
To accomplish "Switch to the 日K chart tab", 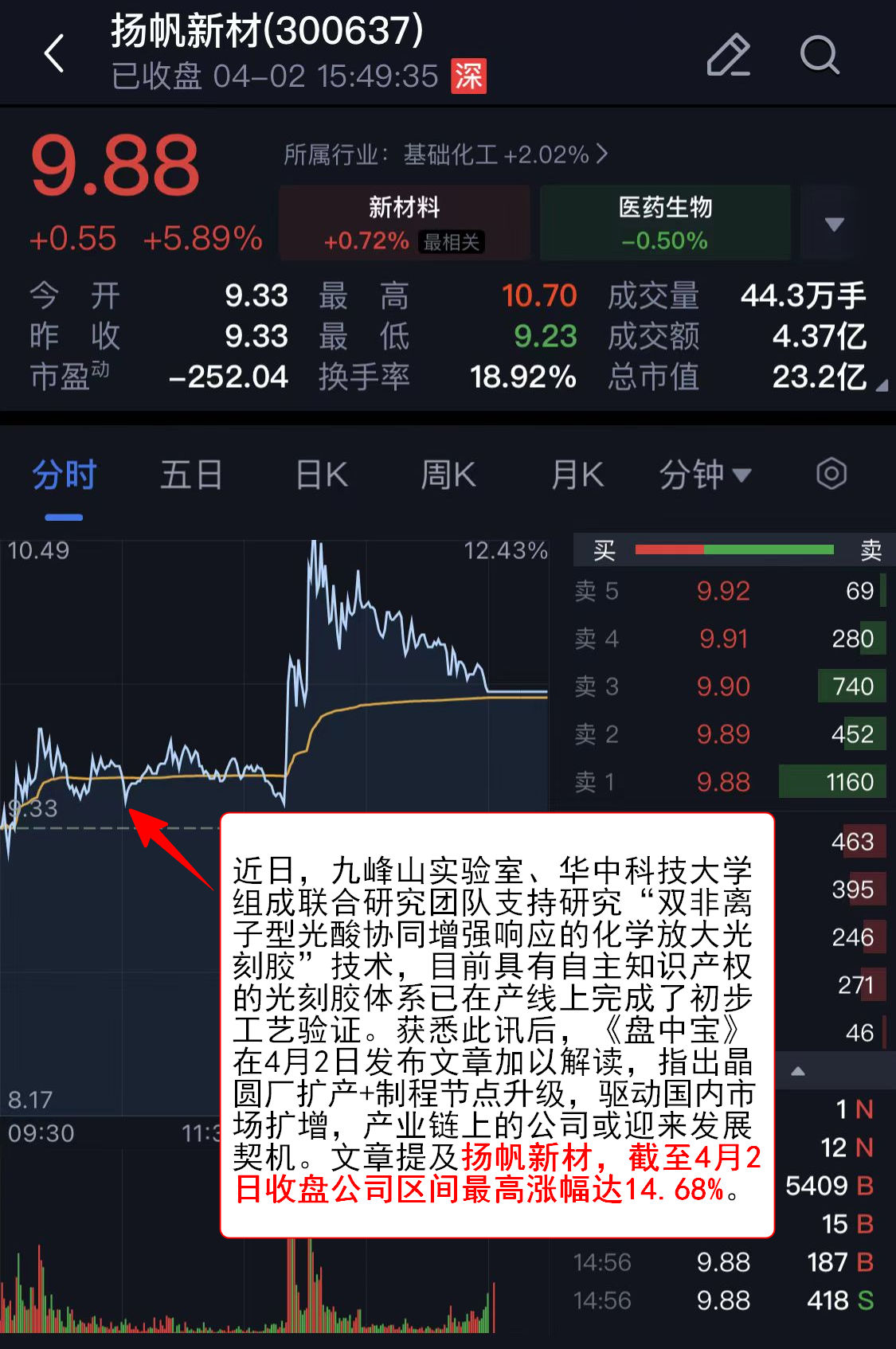I will [322, 475].
